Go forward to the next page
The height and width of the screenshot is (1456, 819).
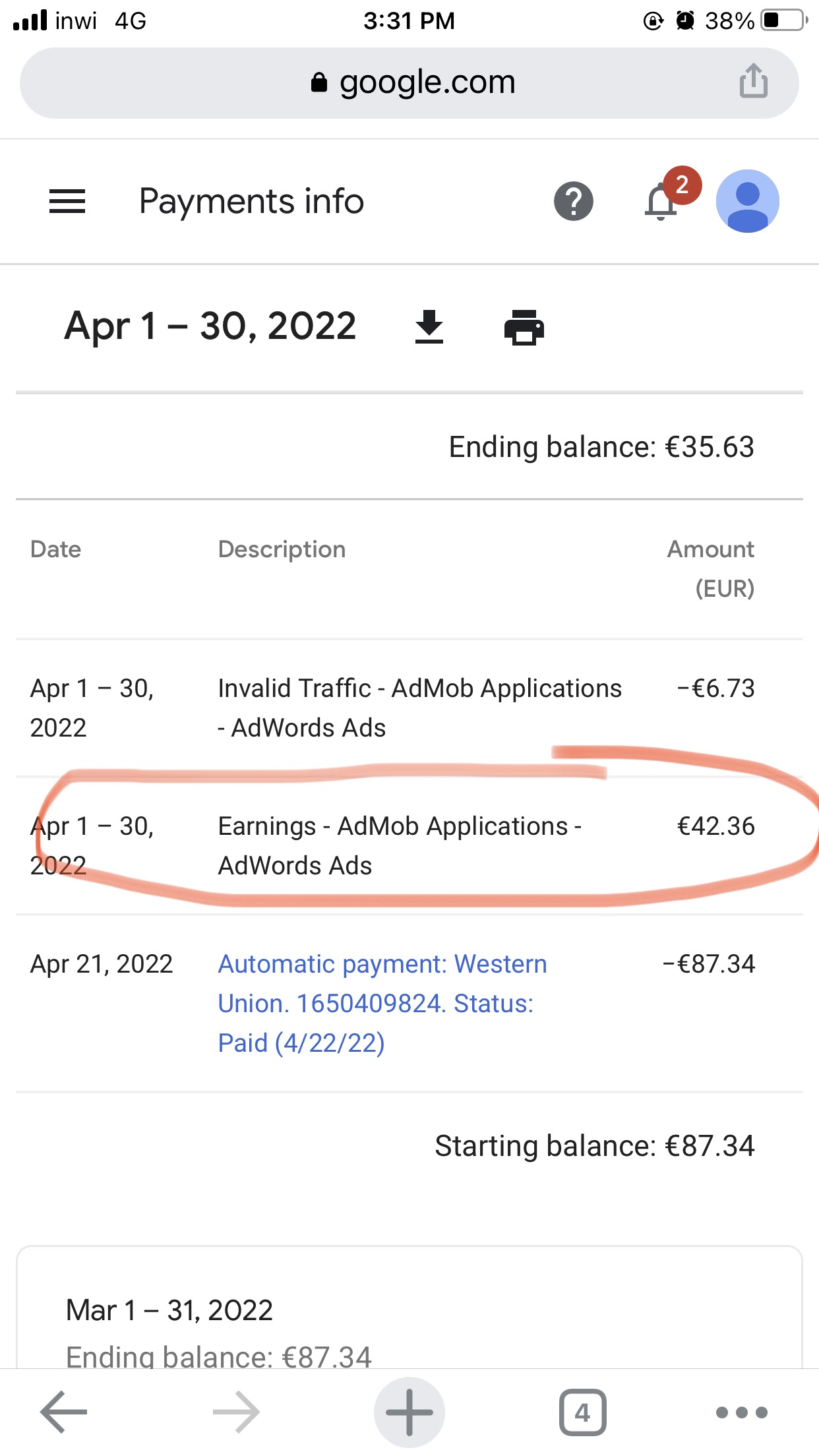tap(236, 1412)
